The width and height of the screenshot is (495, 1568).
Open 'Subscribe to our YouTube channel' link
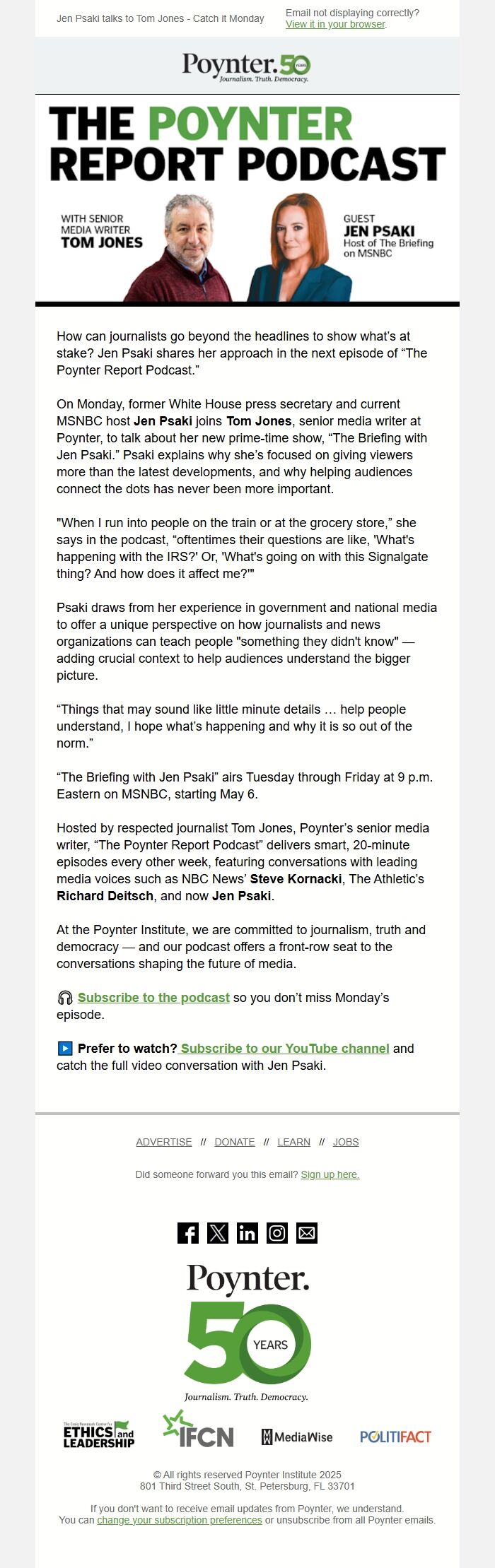[x=284, y=1048]
